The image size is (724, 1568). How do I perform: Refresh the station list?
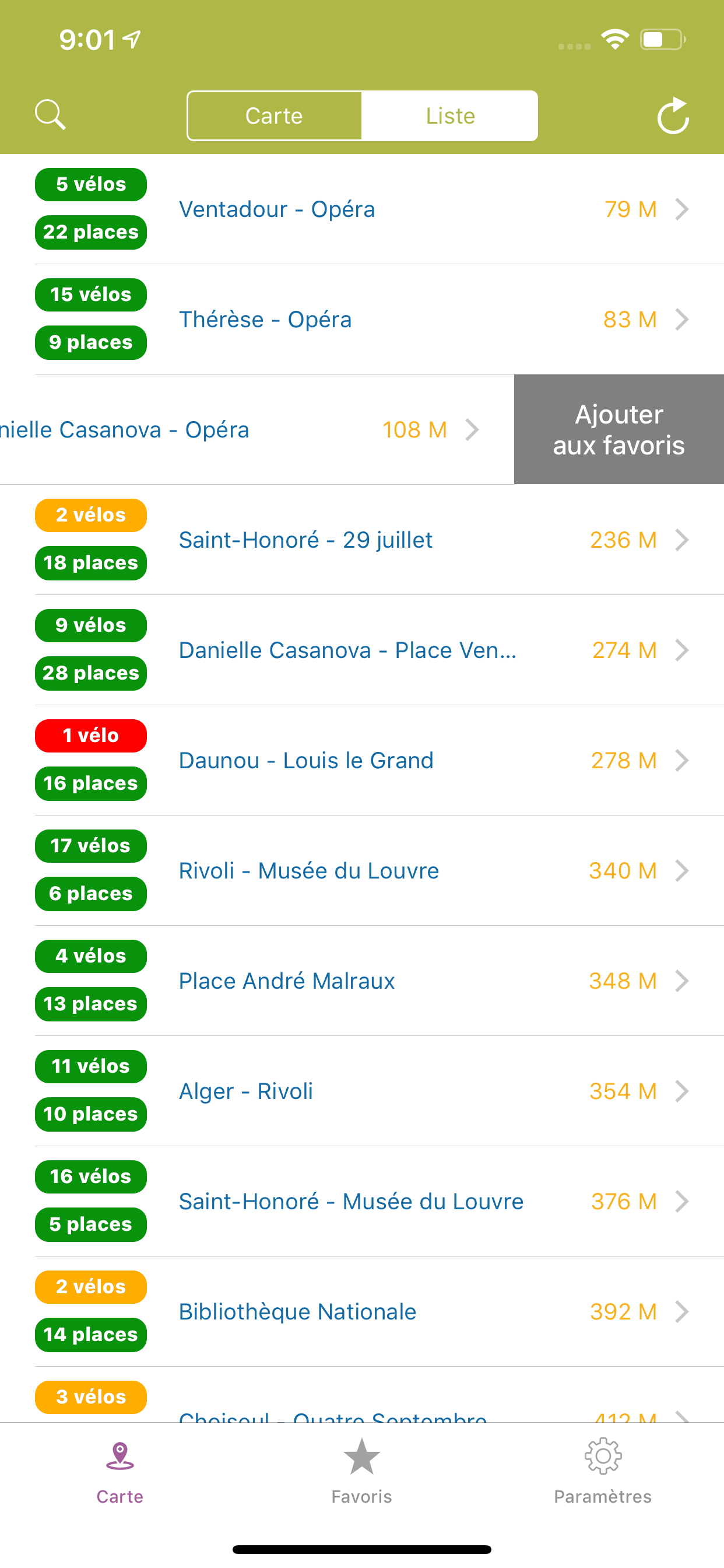coord(673,115)
